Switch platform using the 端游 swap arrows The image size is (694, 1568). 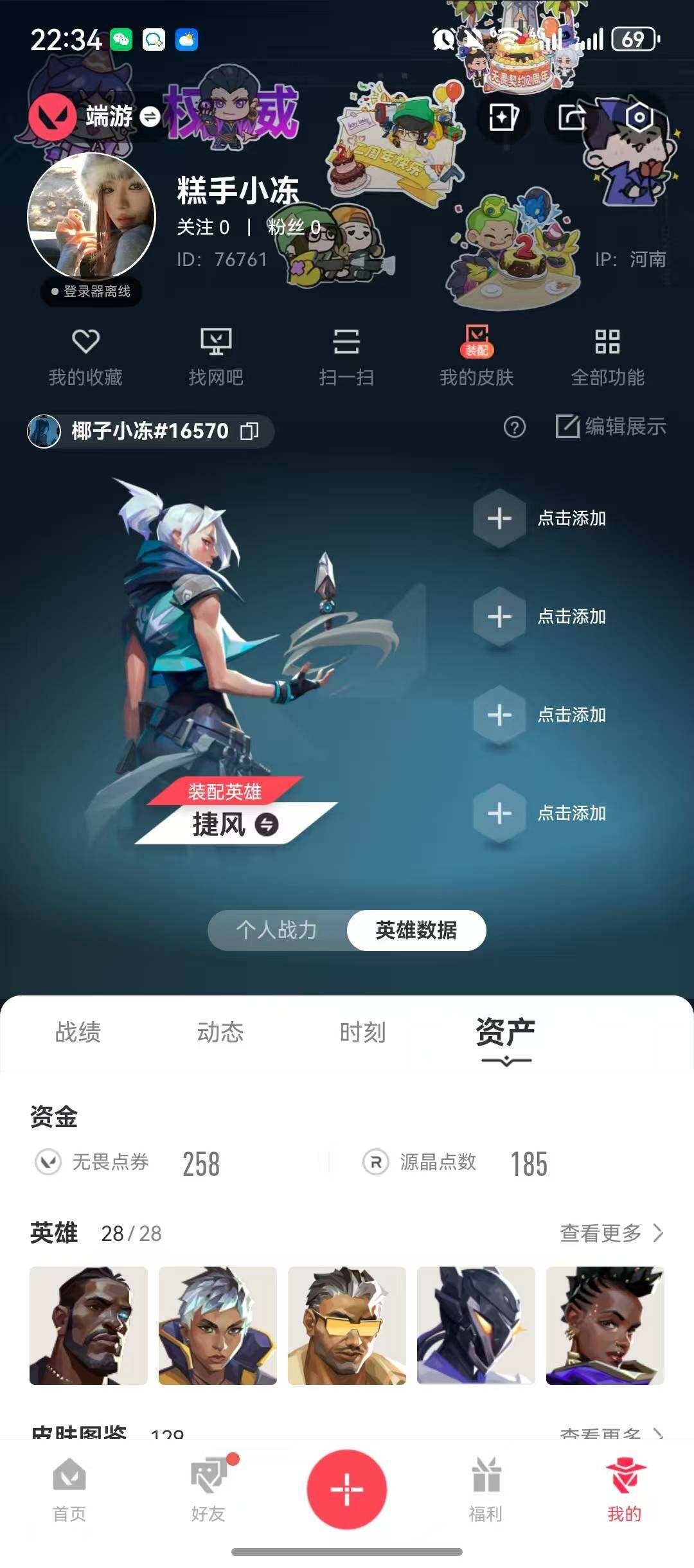[x=150, y=118]
